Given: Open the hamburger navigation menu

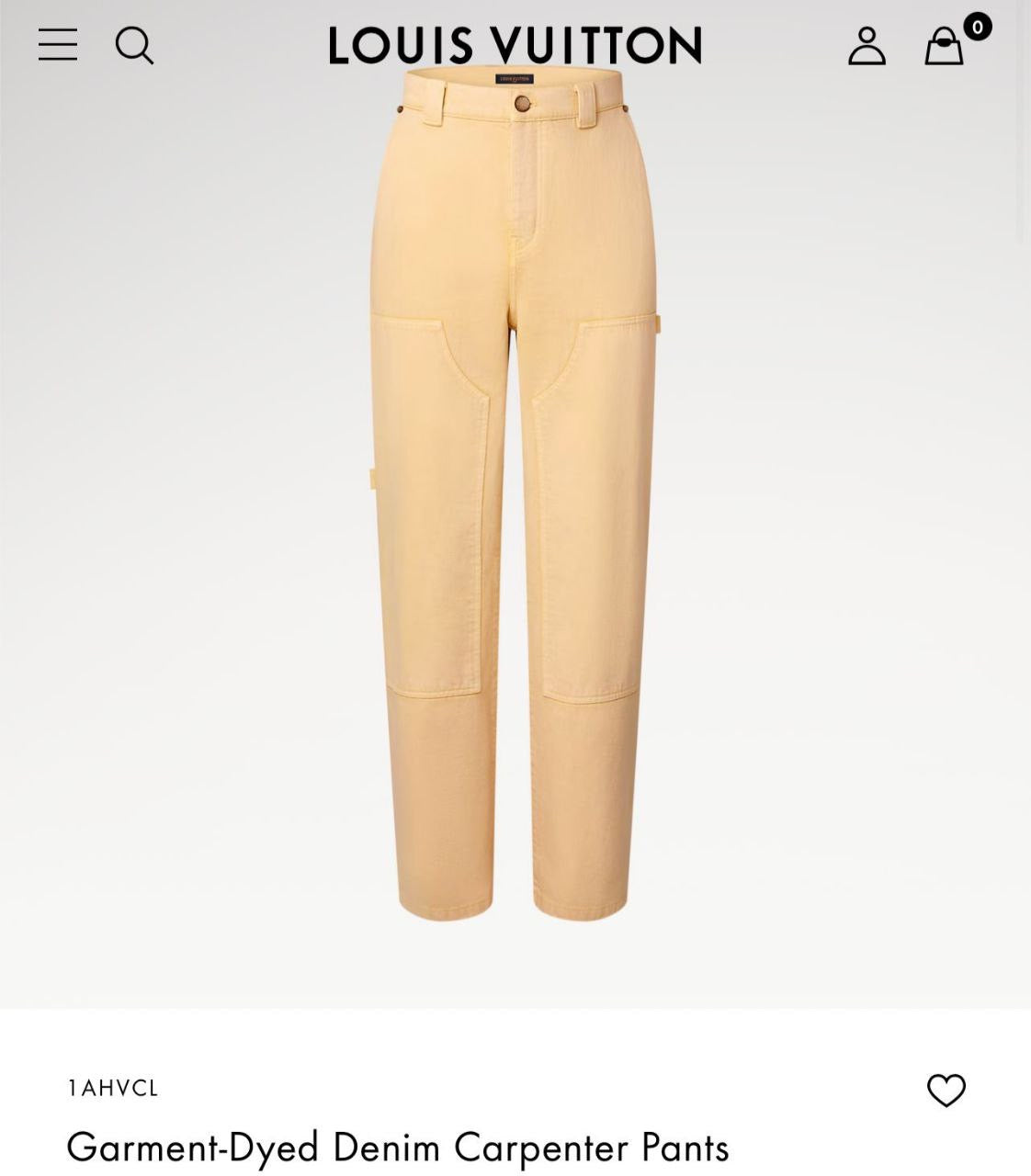Looking at the screenshot, I should [x=57, y=44].
